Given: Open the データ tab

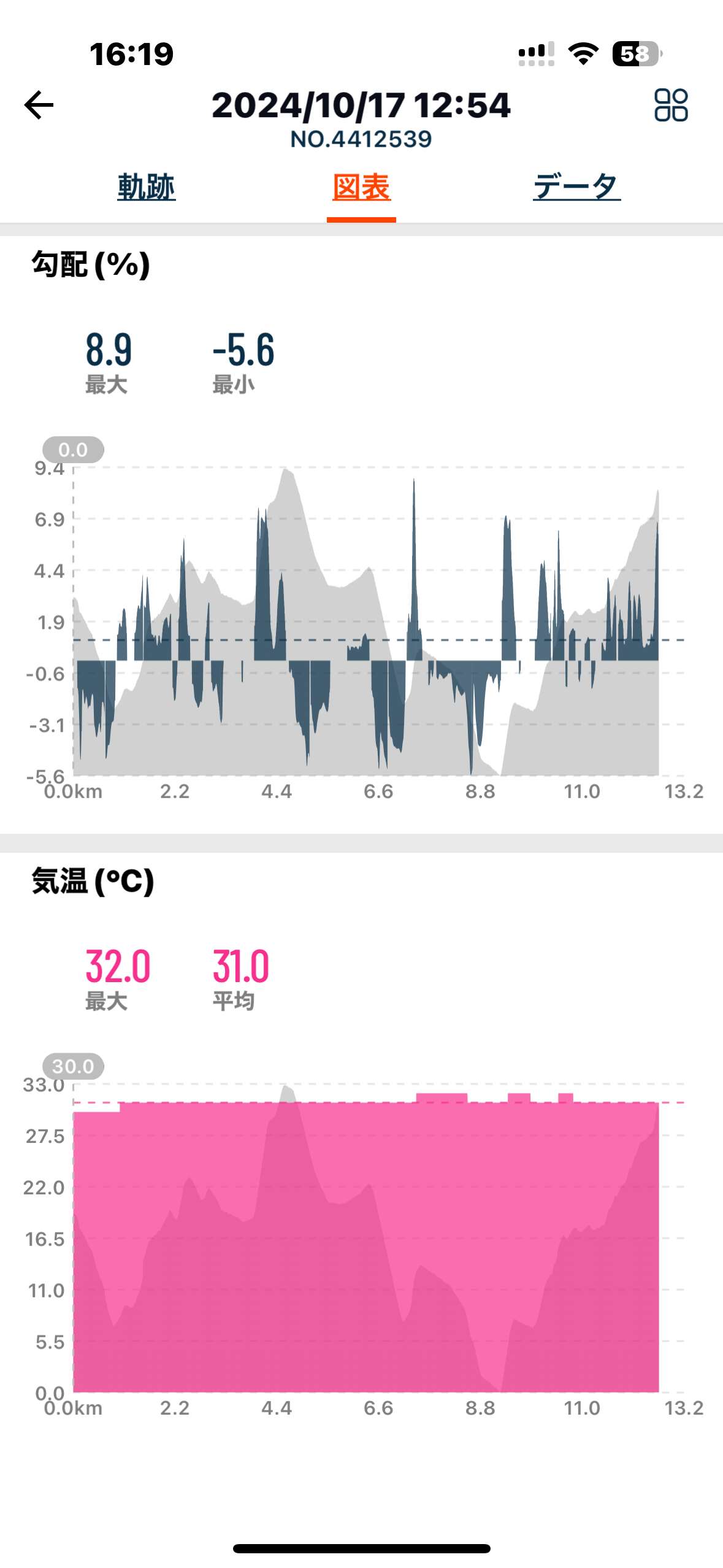Looking at the screenshot, I should 576,187.
